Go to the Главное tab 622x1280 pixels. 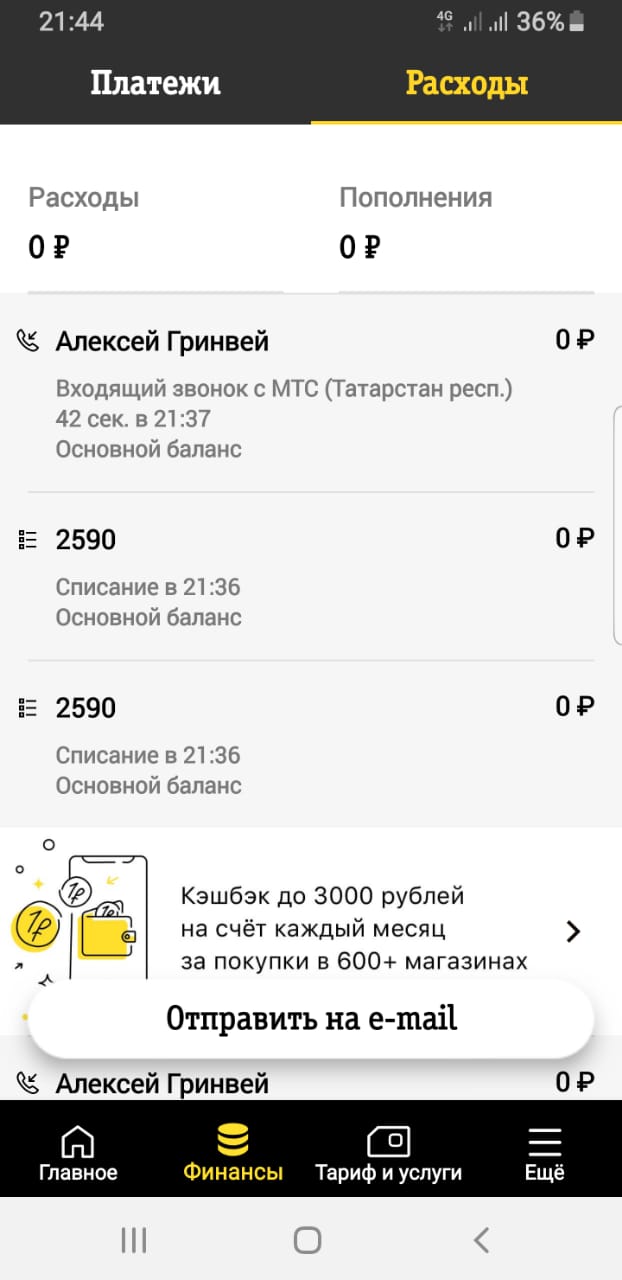(x=78, y=1155)
